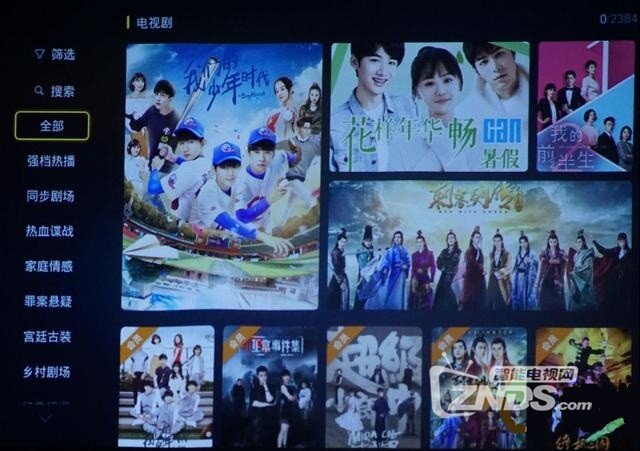Open the 乡村剧场 category
Image resolution: width=640 pixels, height=451 pixels.
tap(50, 372)
